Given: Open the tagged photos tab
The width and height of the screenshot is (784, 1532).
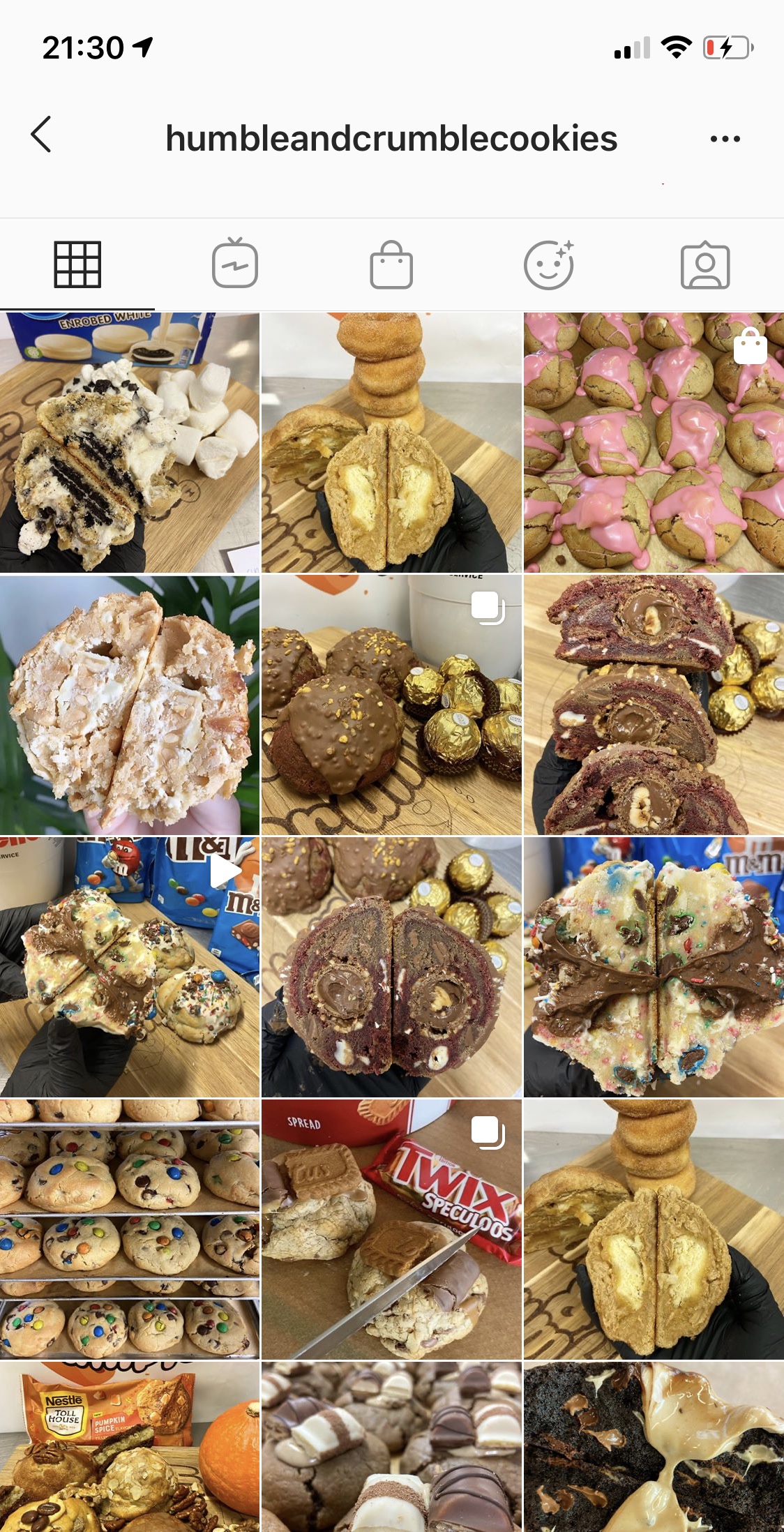Looking at the screenshot, I should (705, 265).
